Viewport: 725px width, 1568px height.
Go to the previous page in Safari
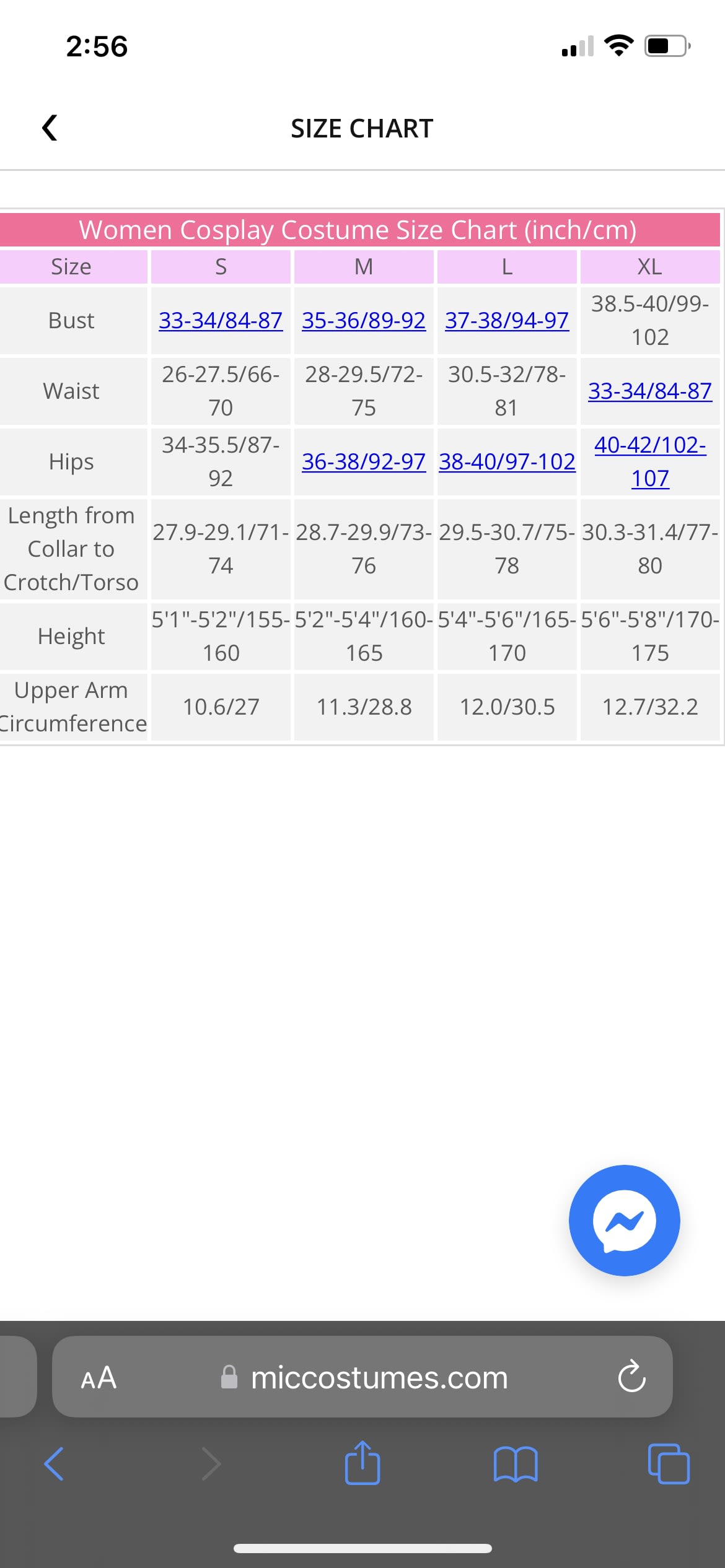point(54,1464)
